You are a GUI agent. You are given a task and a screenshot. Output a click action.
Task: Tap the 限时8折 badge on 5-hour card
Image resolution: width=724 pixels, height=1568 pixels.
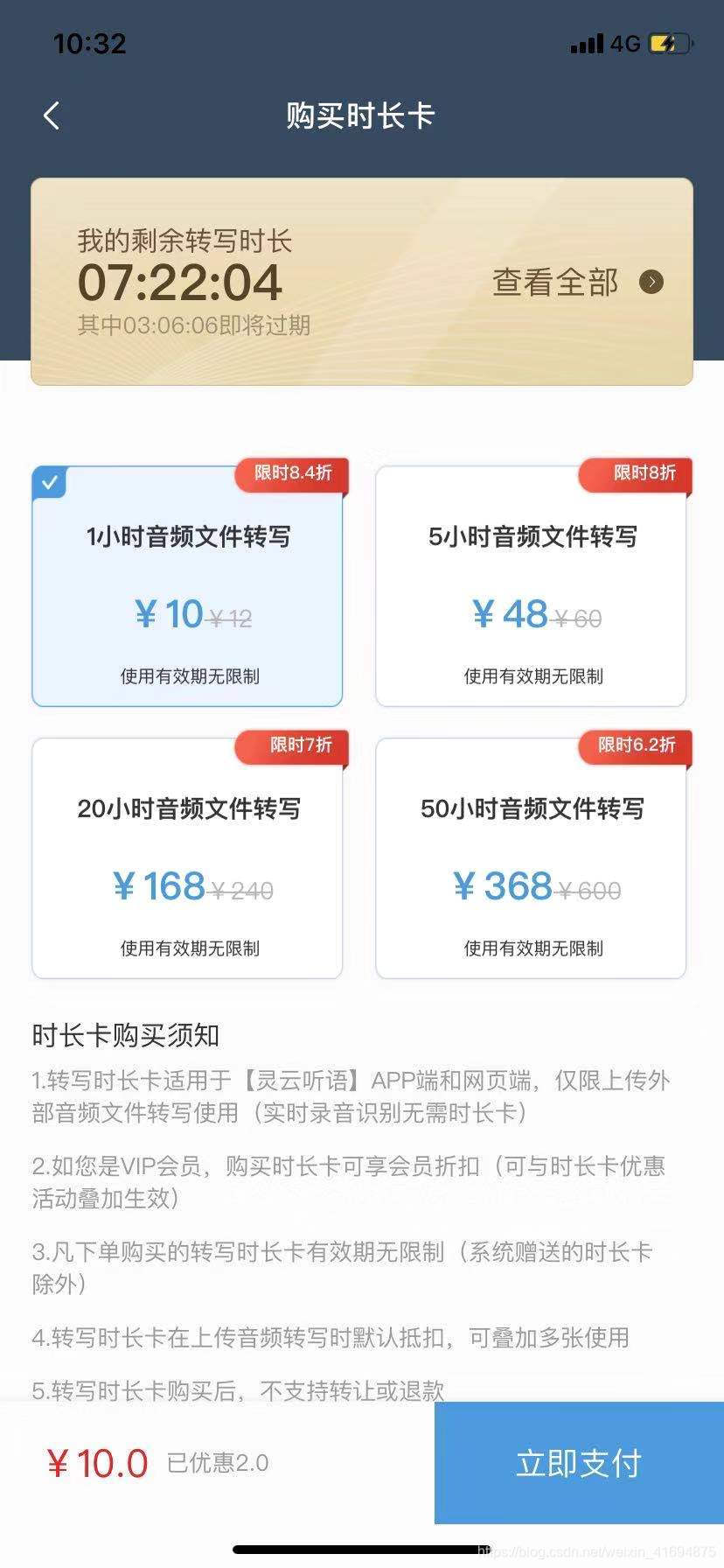click(x=636, y=476)
